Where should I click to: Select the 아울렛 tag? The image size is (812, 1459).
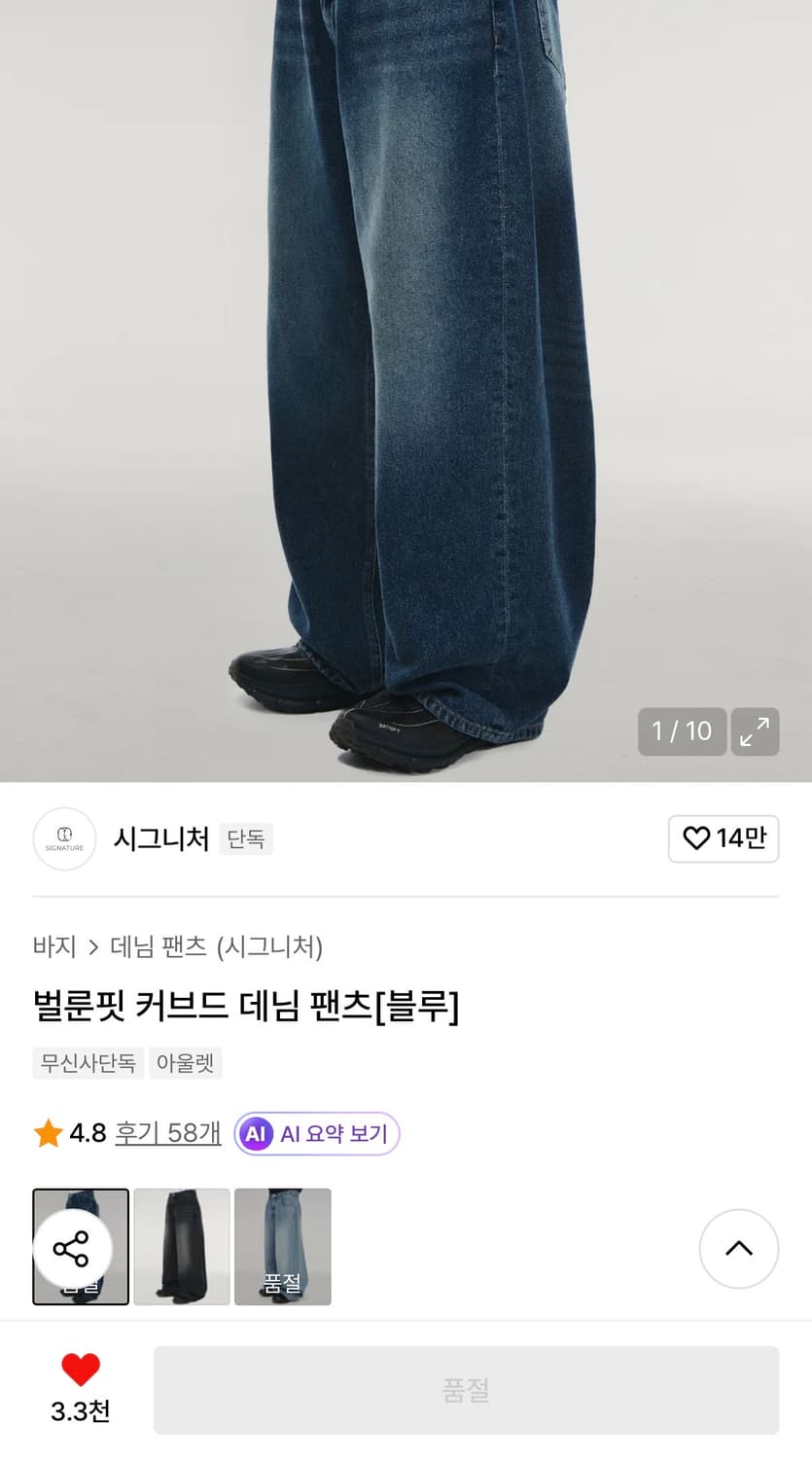[x=185, y=1062]
